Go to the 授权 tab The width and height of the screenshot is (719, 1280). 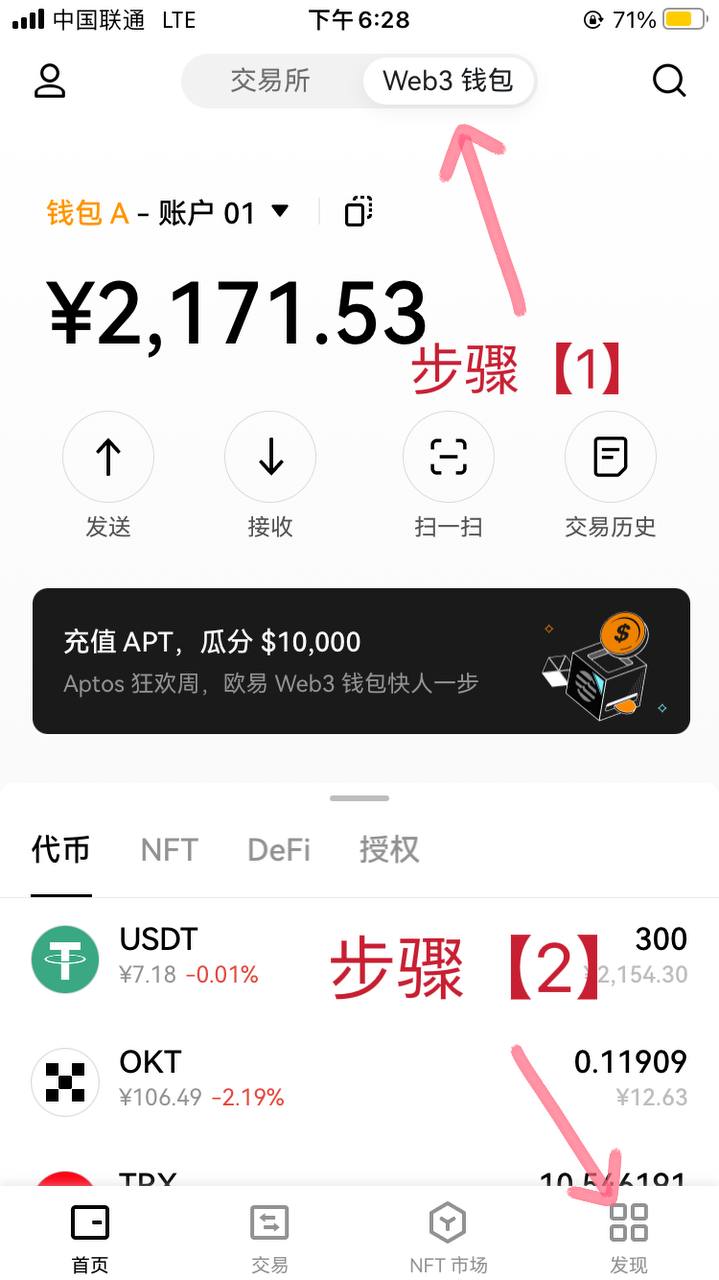[389, 850]
